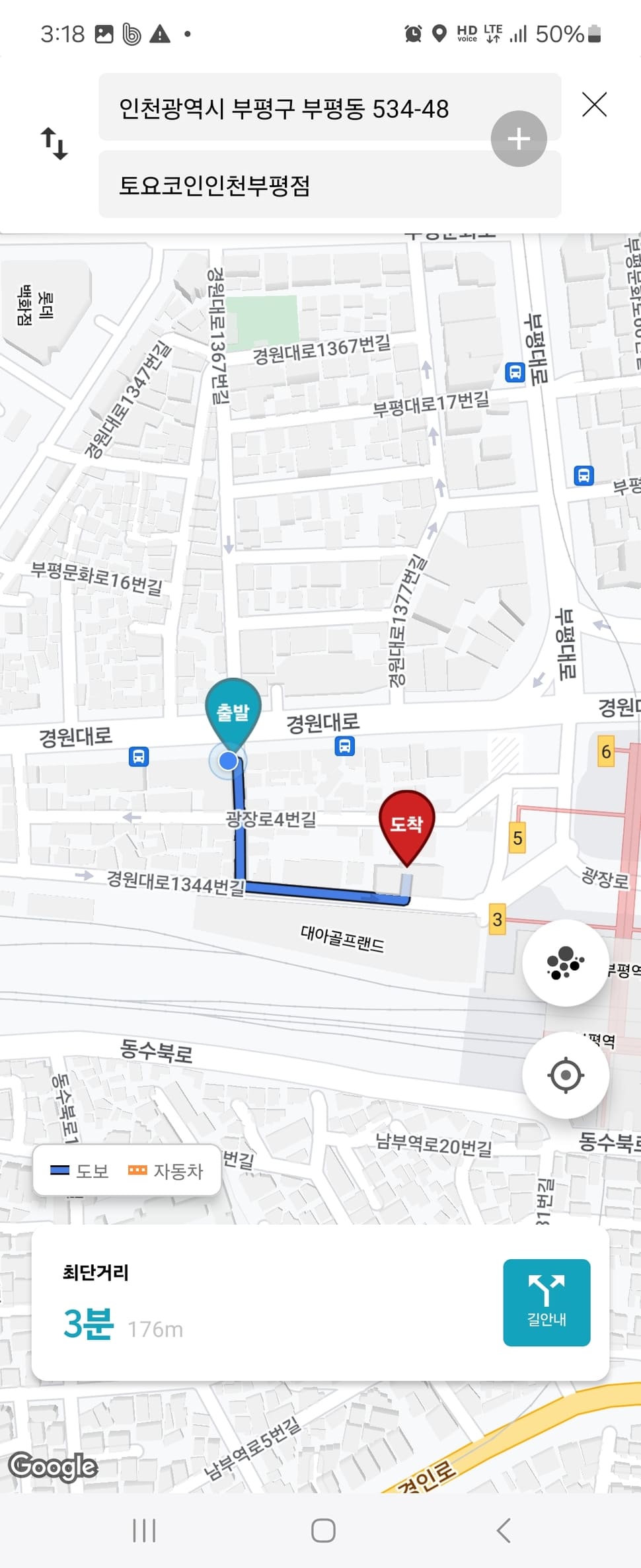Tap the red 도착 destination marker
641x1568 pixels.
coord(406,824)
